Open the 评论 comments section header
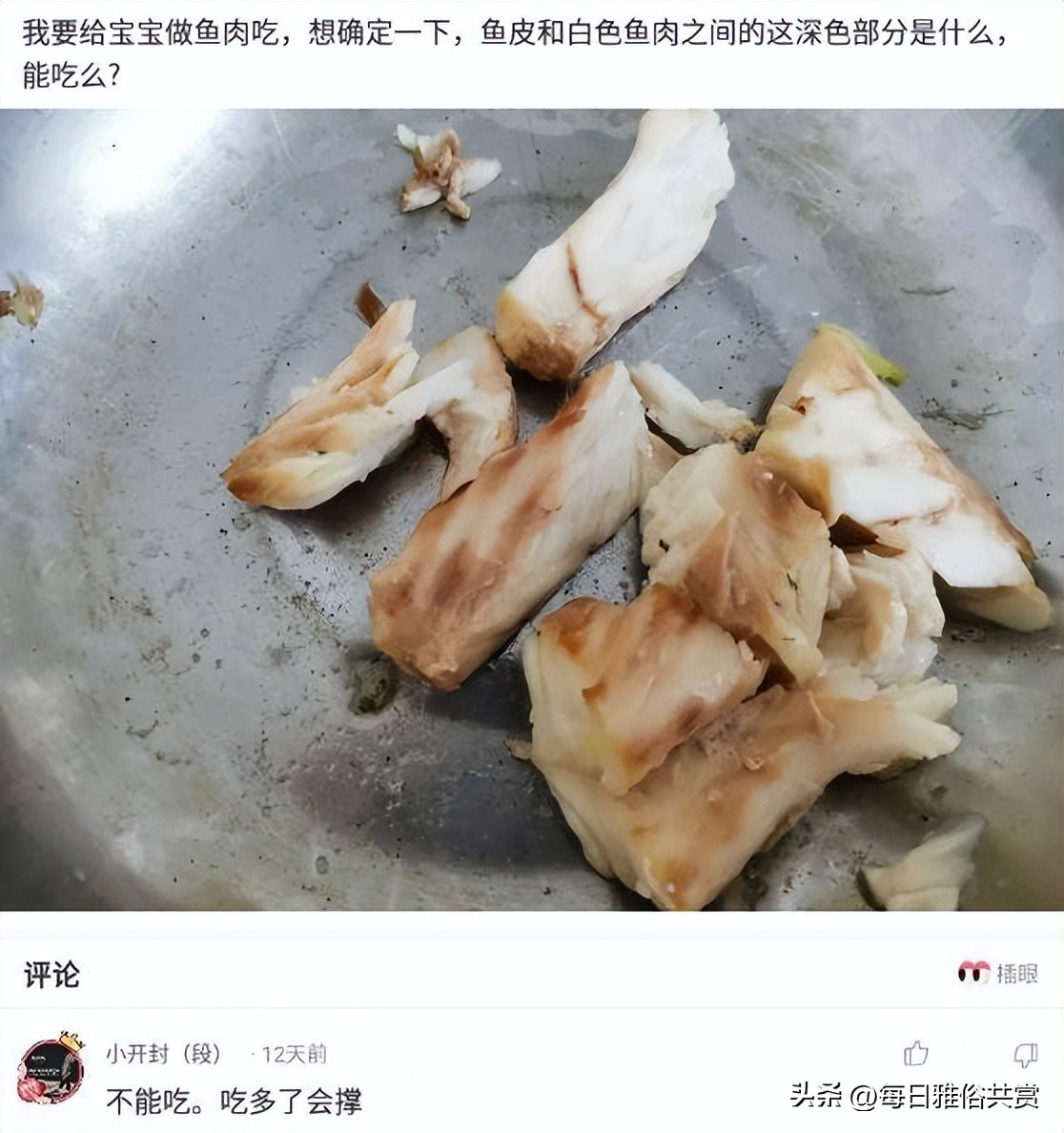 pos(52,971)
